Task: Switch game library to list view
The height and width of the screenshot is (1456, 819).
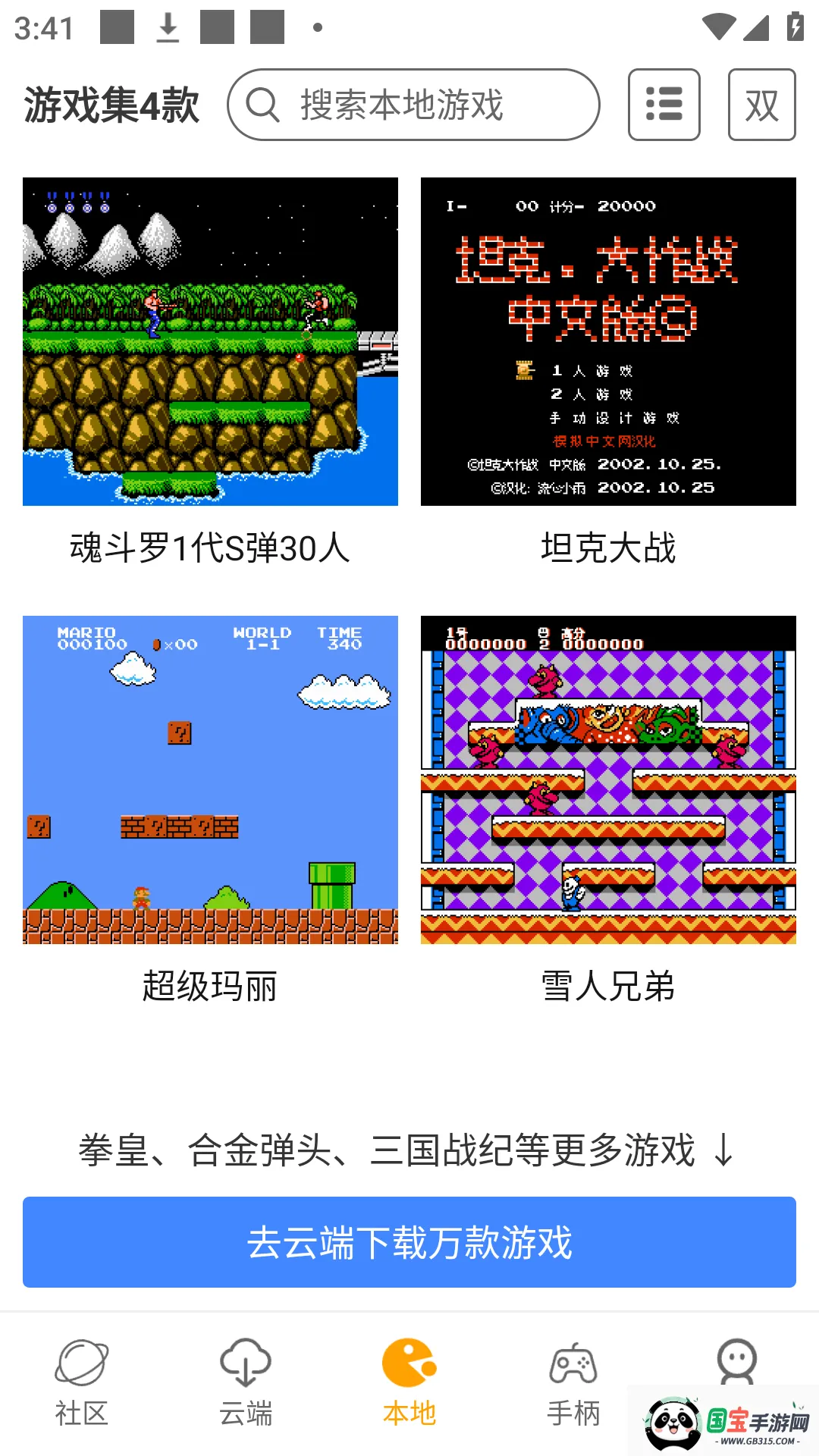Action: [x=662, y=105]
